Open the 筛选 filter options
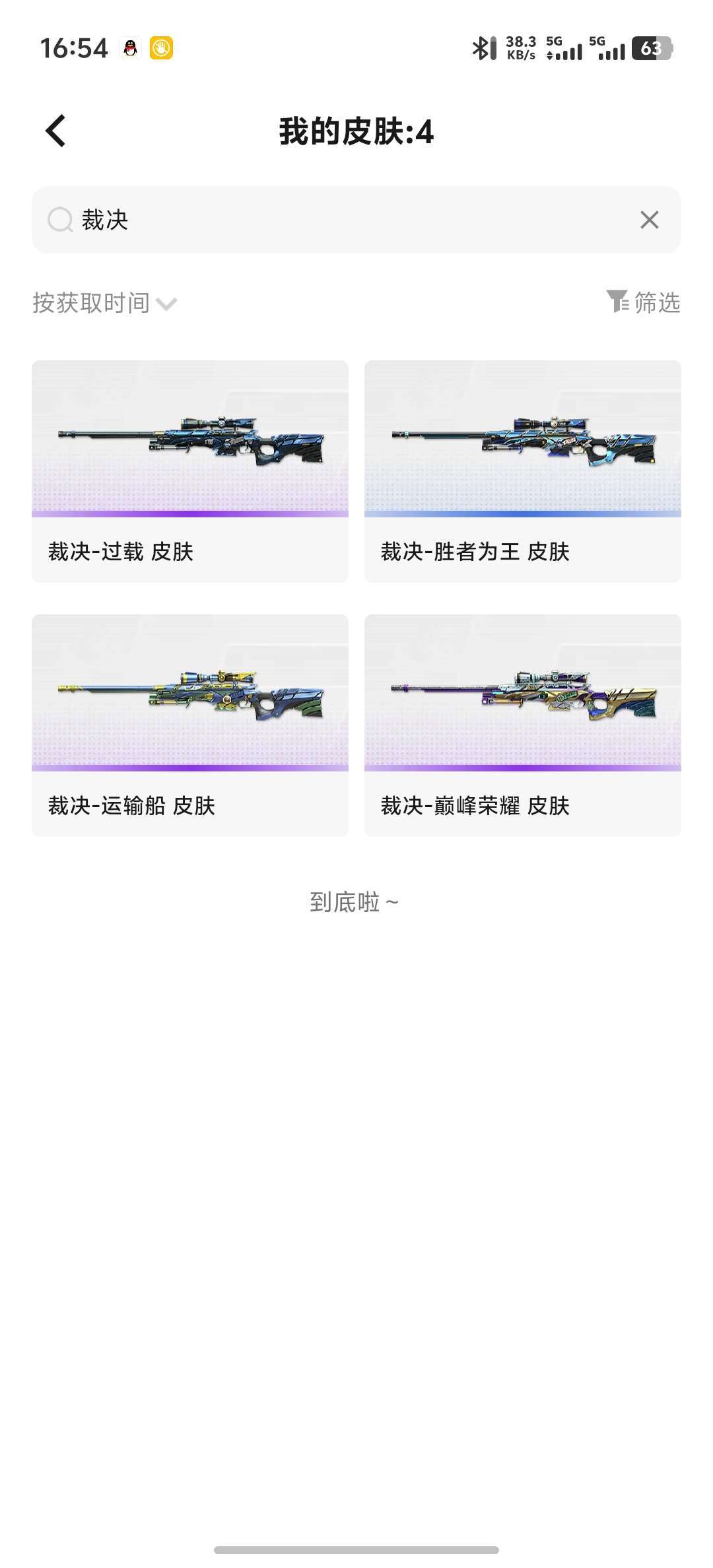 pyautogui.click(x=643, y=302)
